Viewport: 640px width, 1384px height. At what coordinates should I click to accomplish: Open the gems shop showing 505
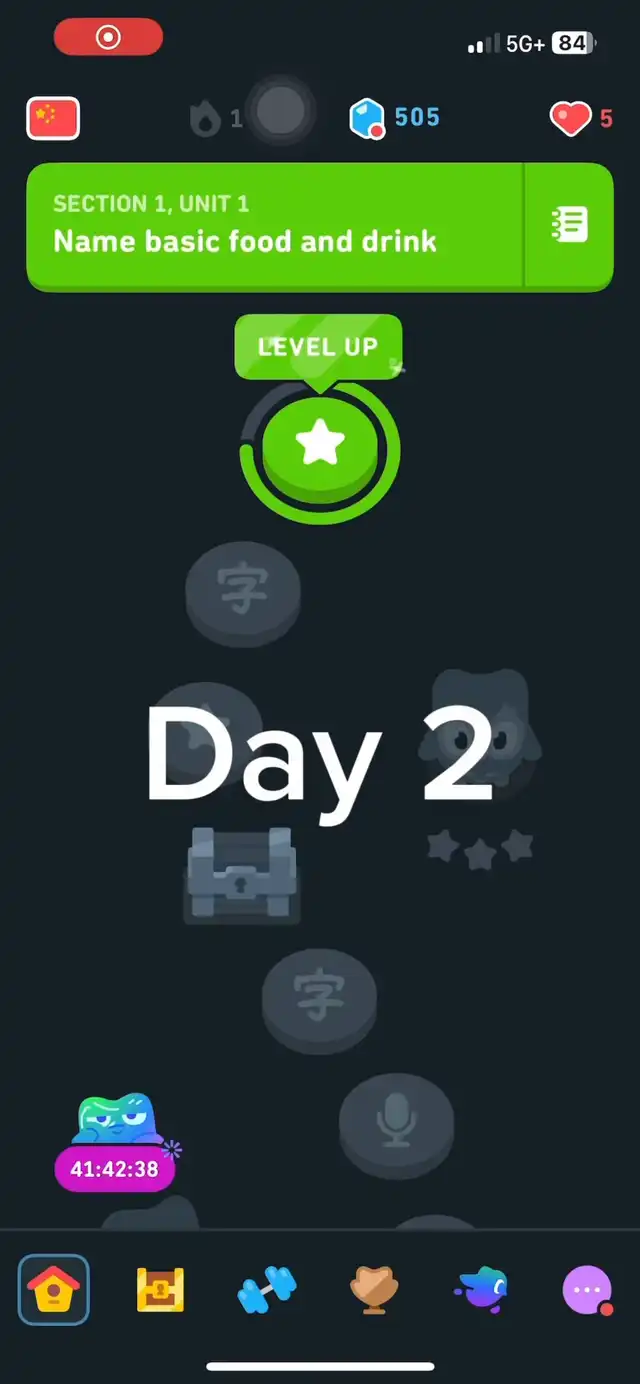394,118
